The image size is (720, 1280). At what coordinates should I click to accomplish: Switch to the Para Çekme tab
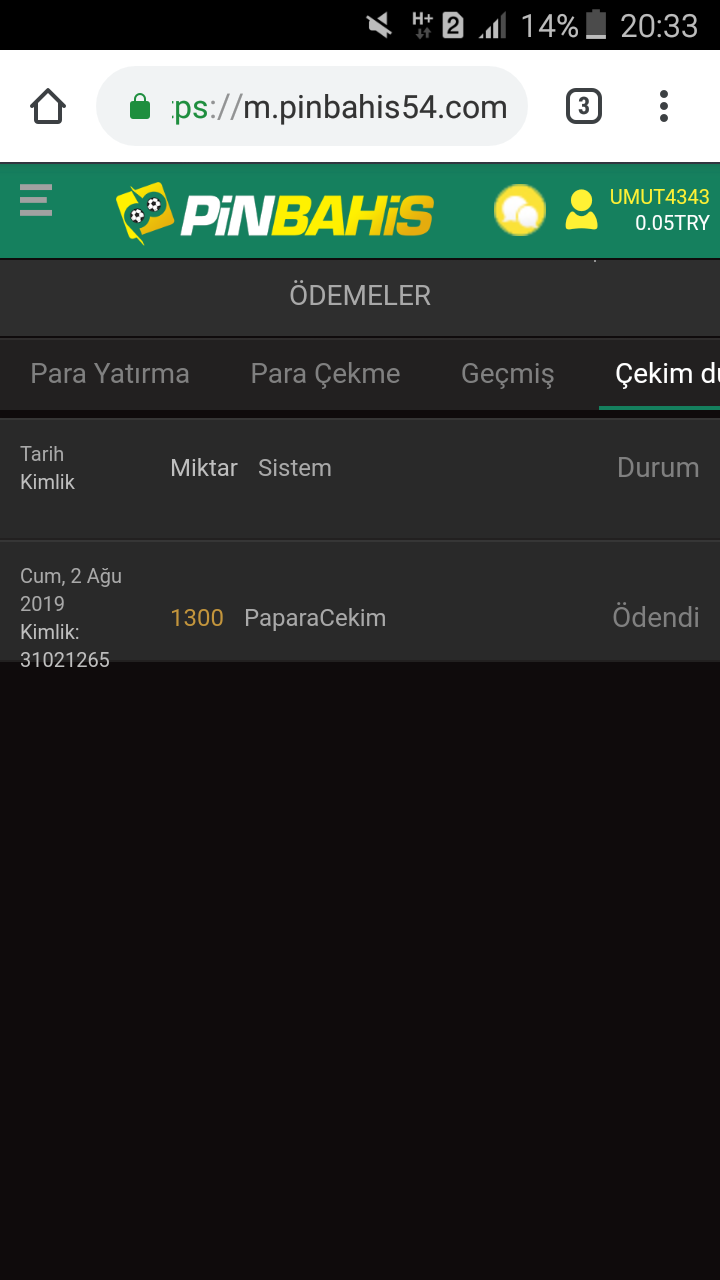pyautogui.click(x=325, y=374)
